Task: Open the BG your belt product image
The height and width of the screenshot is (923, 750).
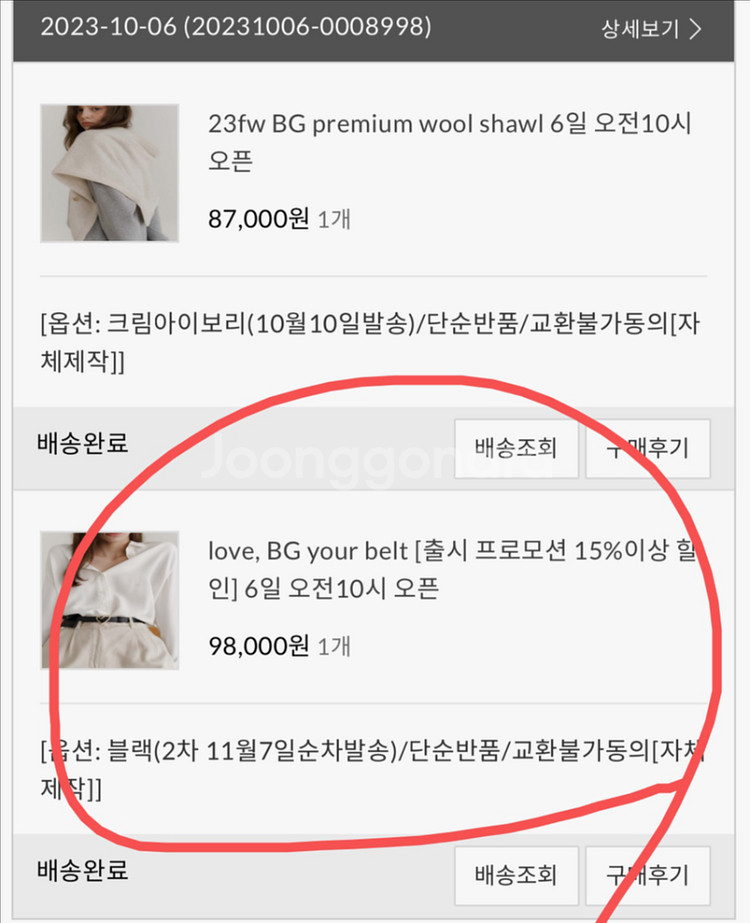Action: point(109,600)
